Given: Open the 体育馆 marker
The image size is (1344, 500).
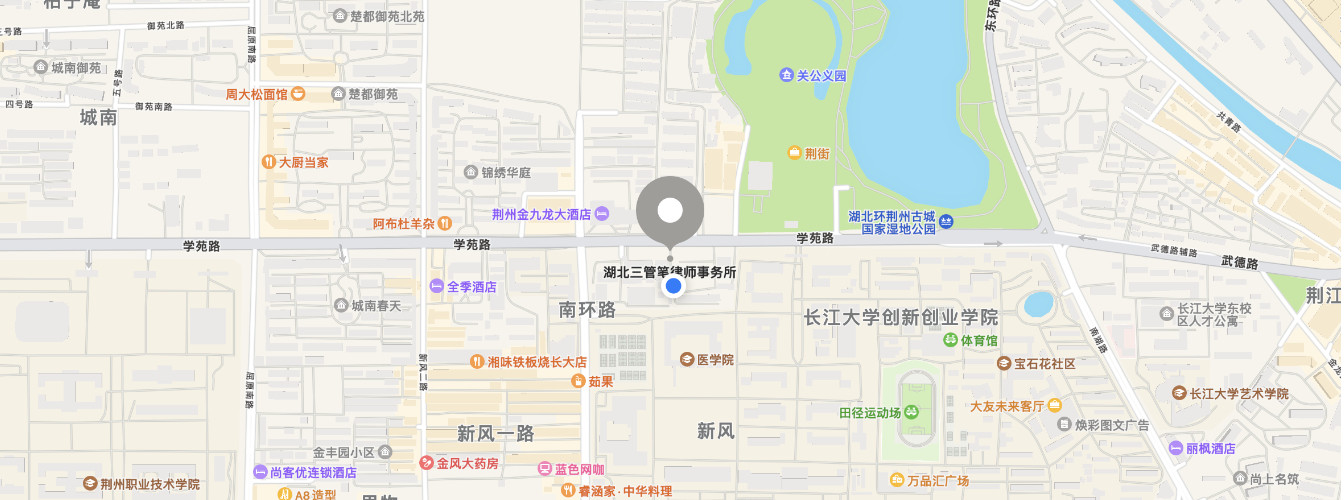Looking at the screenshot, I should [950, 340].
